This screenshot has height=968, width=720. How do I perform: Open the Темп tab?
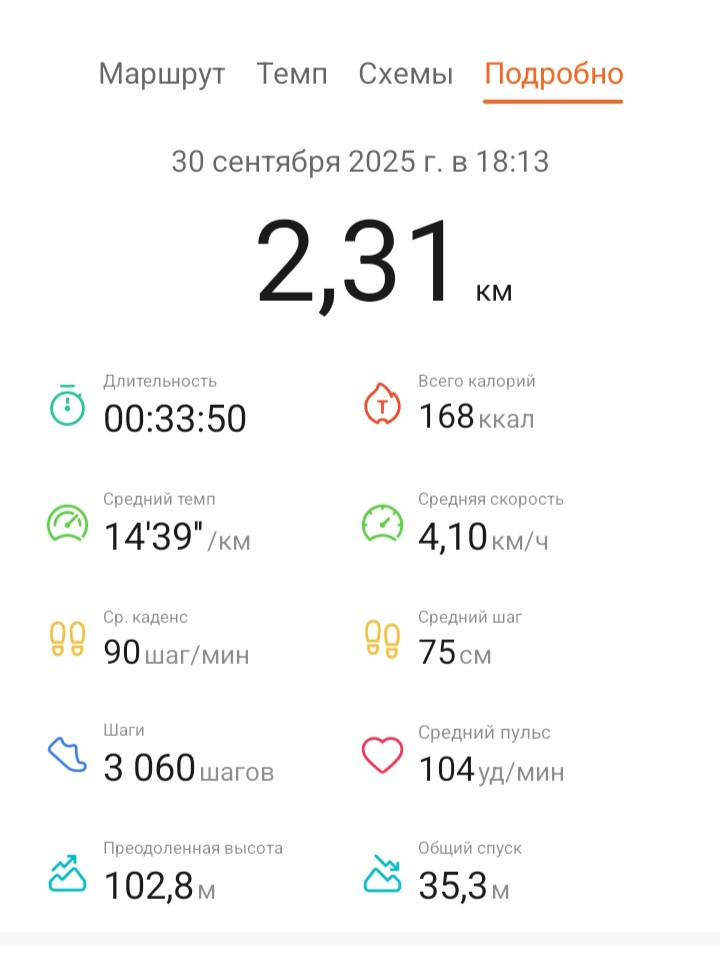point(291,75)
